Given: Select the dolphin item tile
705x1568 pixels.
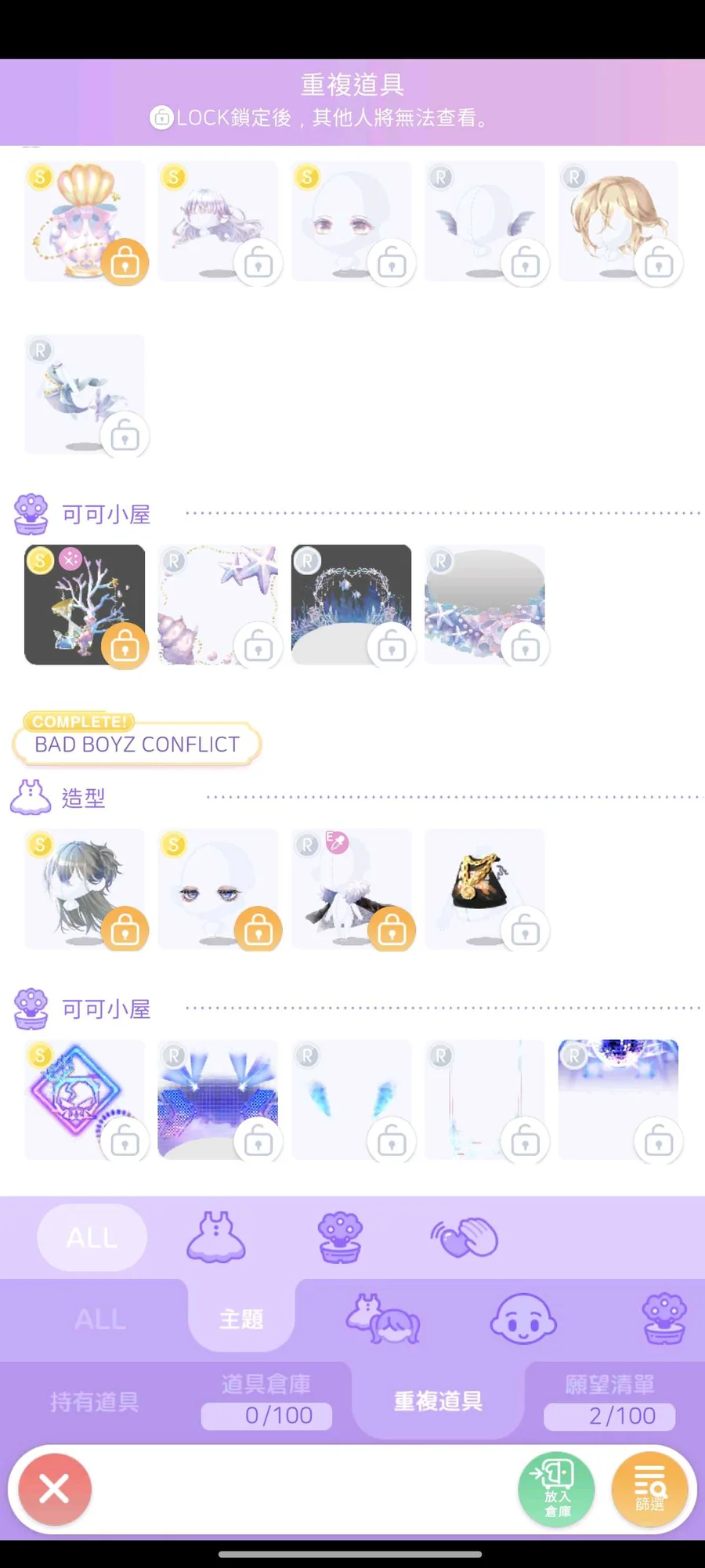Looking at the screenshot, I should 85,394.
